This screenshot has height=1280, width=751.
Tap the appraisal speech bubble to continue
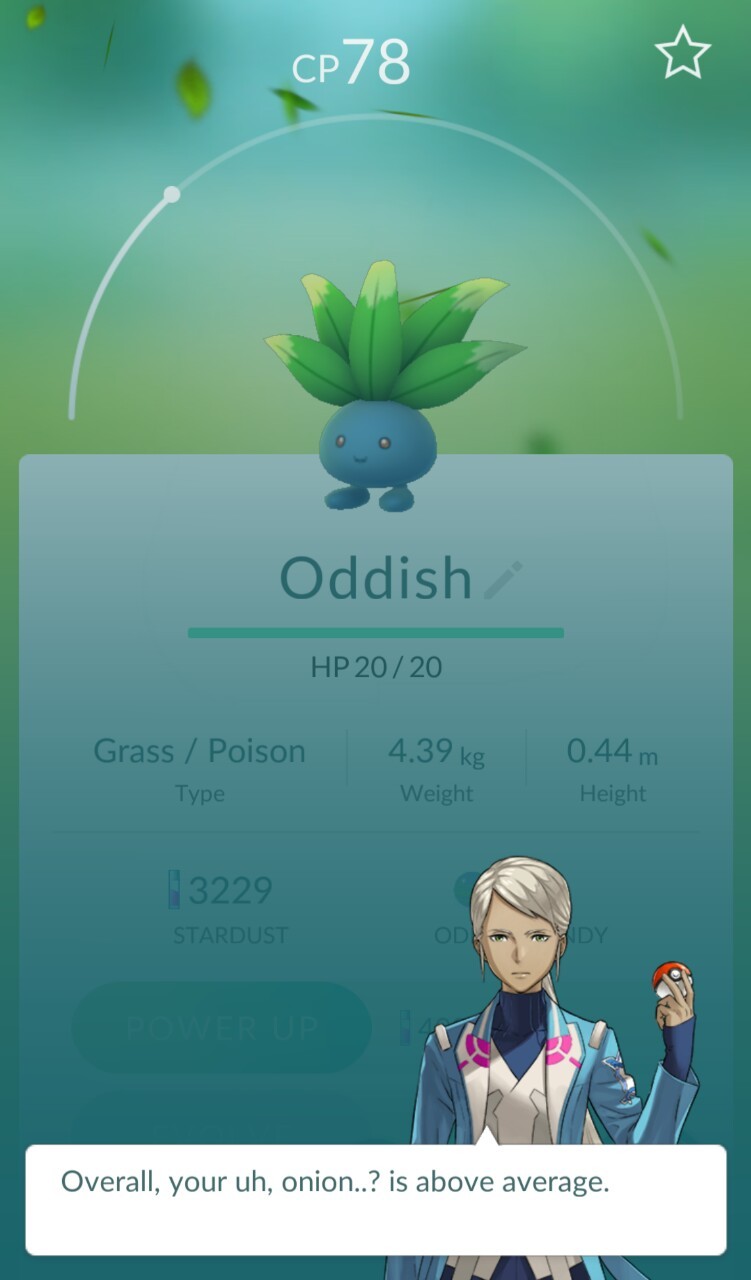375,1199
